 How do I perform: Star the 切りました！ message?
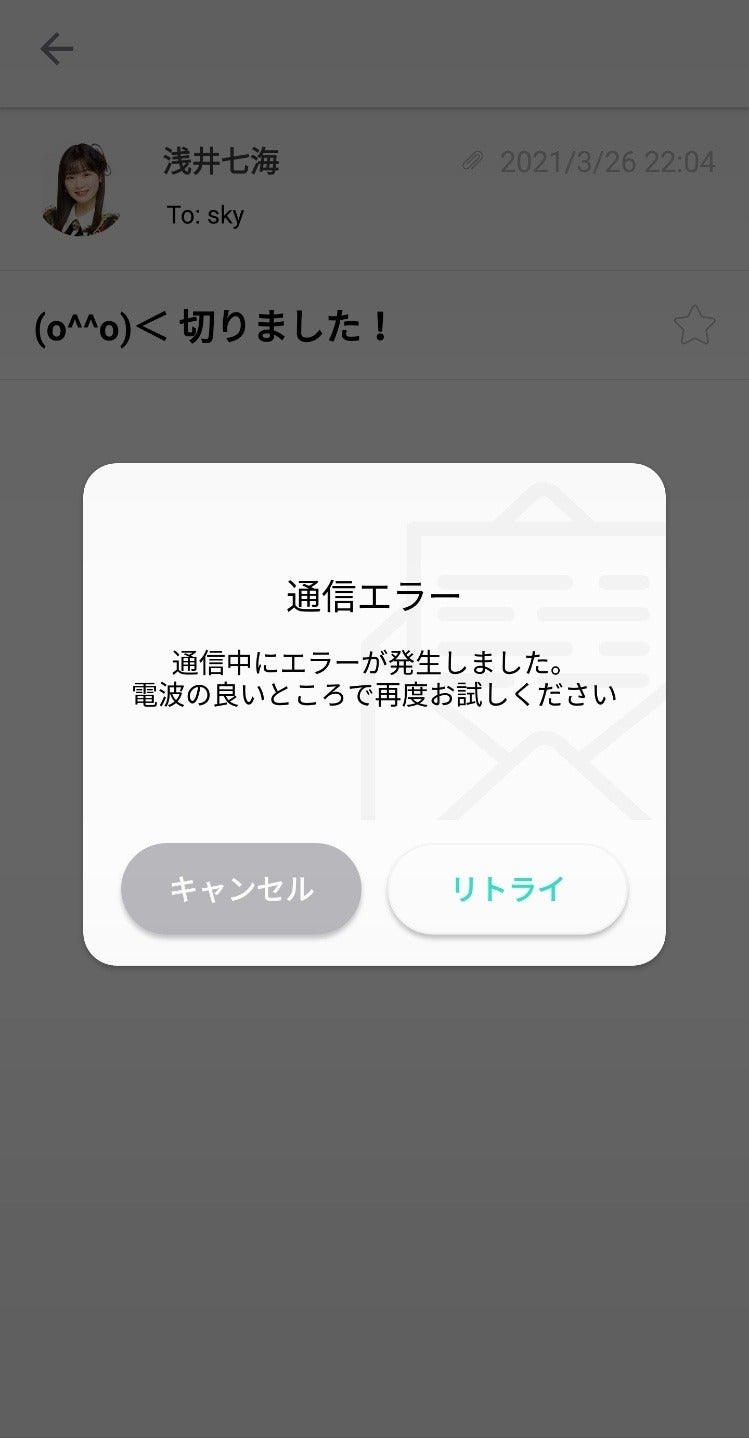(x=694, y=326)
